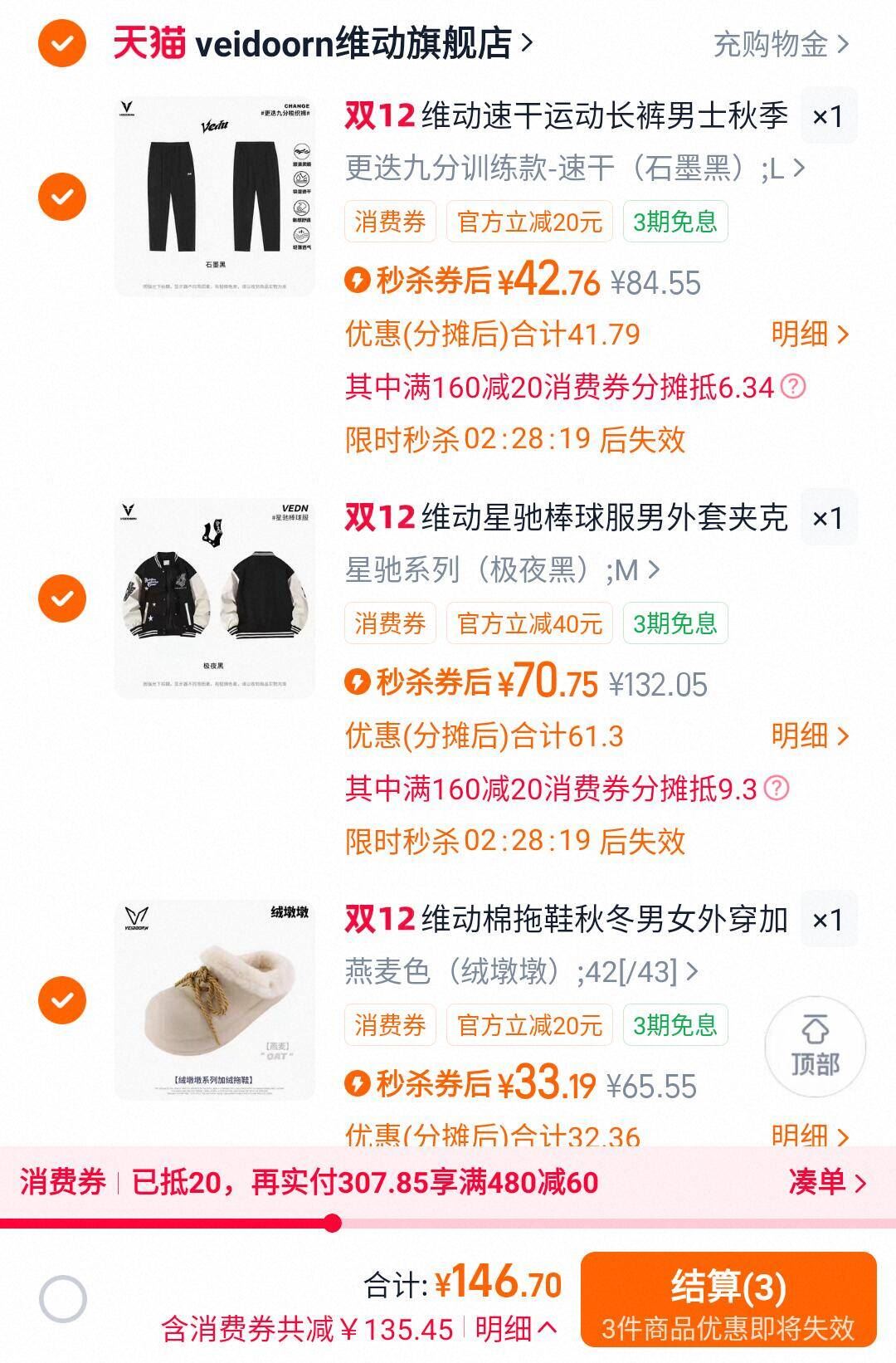Click the 官方立减40元 tag on the jacket

tap(529, 623)
